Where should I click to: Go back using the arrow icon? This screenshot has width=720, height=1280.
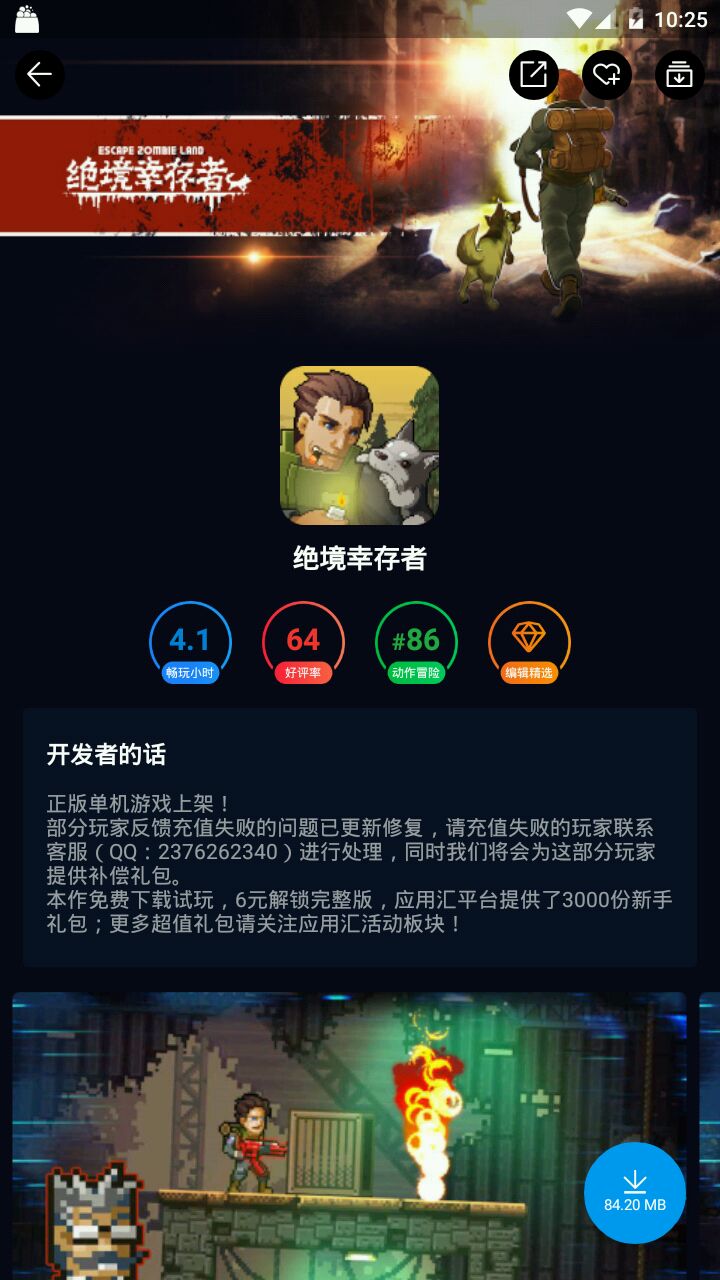40,74
